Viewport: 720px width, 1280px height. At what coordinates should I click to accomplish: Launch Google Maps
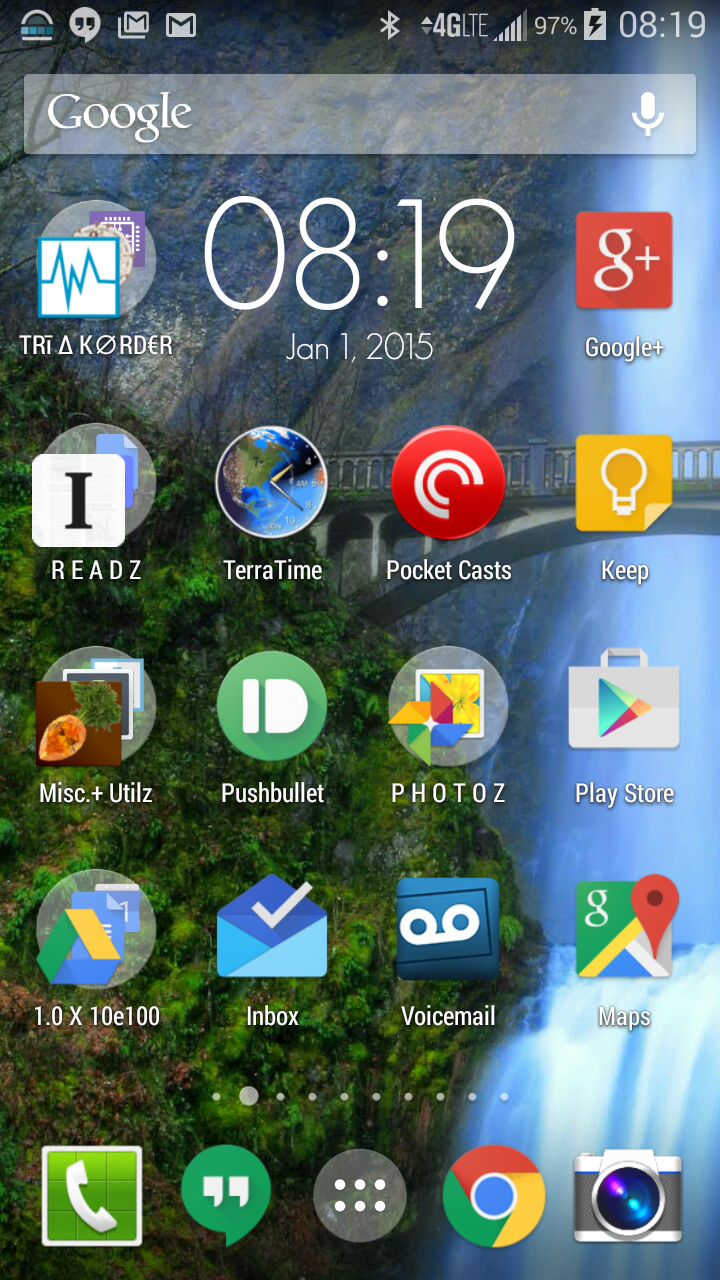[x=626, y=928]
